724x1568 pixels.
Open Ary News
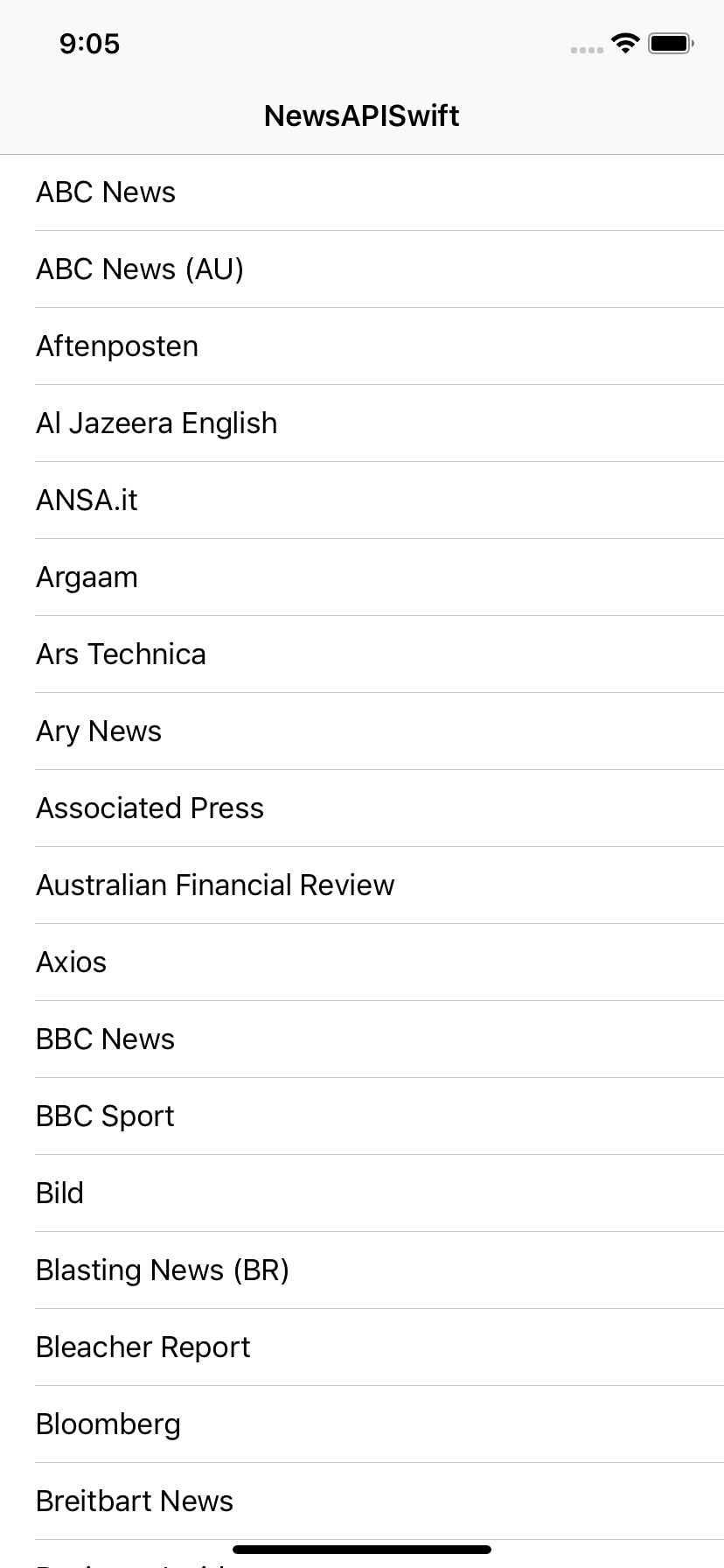[362, 731]
